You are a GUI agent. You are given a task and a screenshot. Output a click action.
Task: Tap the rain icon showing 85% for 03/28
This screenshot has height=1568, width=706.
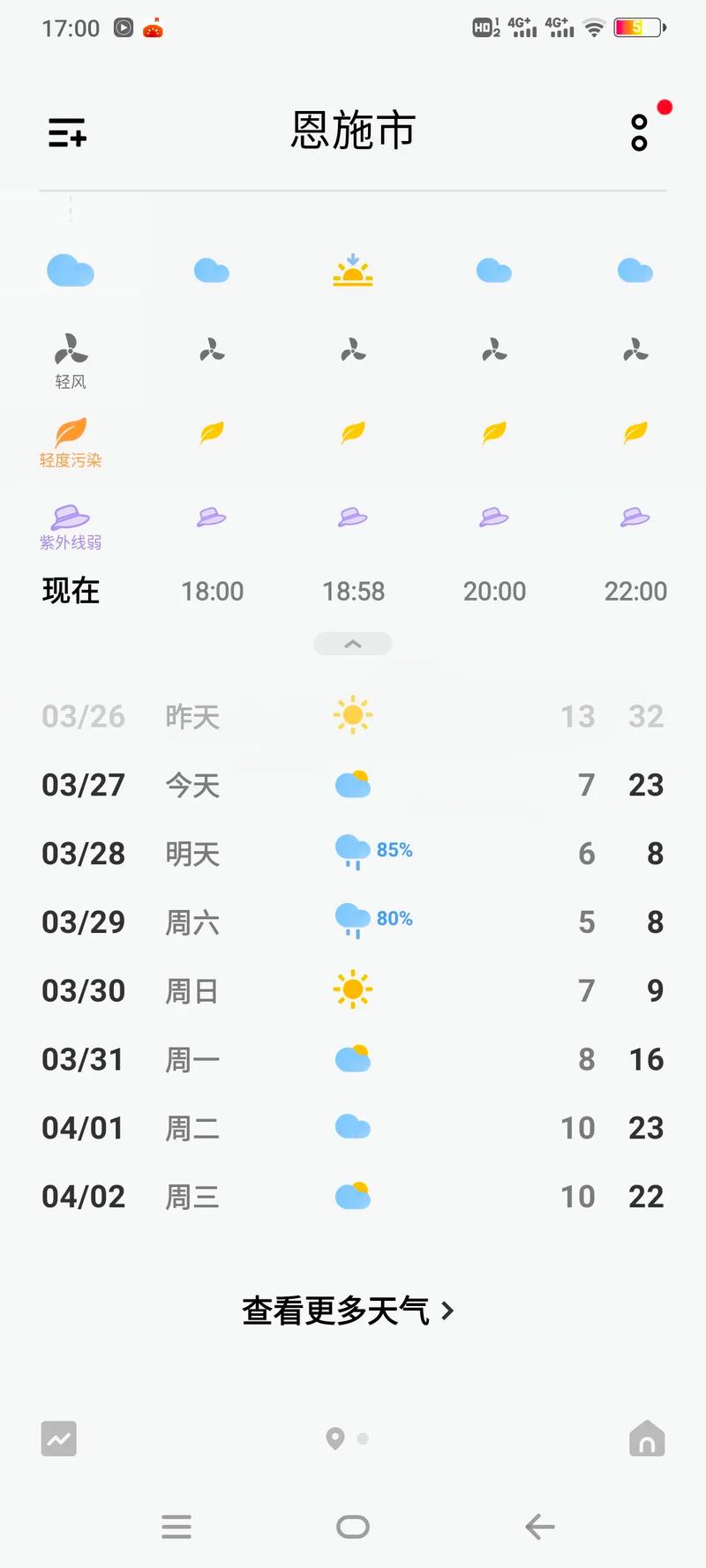coord(351,849)
